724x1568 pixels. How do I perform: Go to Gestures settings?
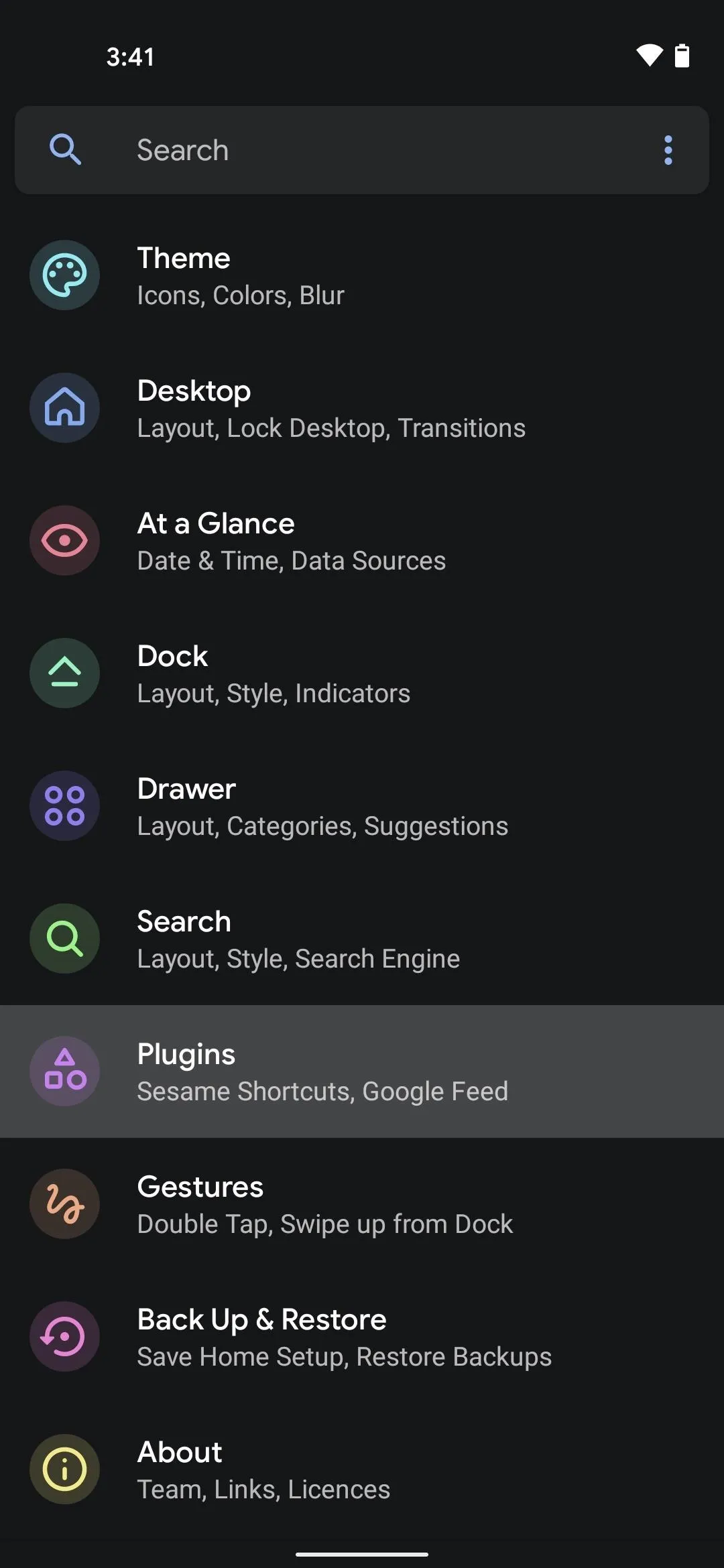point(362,1204)
